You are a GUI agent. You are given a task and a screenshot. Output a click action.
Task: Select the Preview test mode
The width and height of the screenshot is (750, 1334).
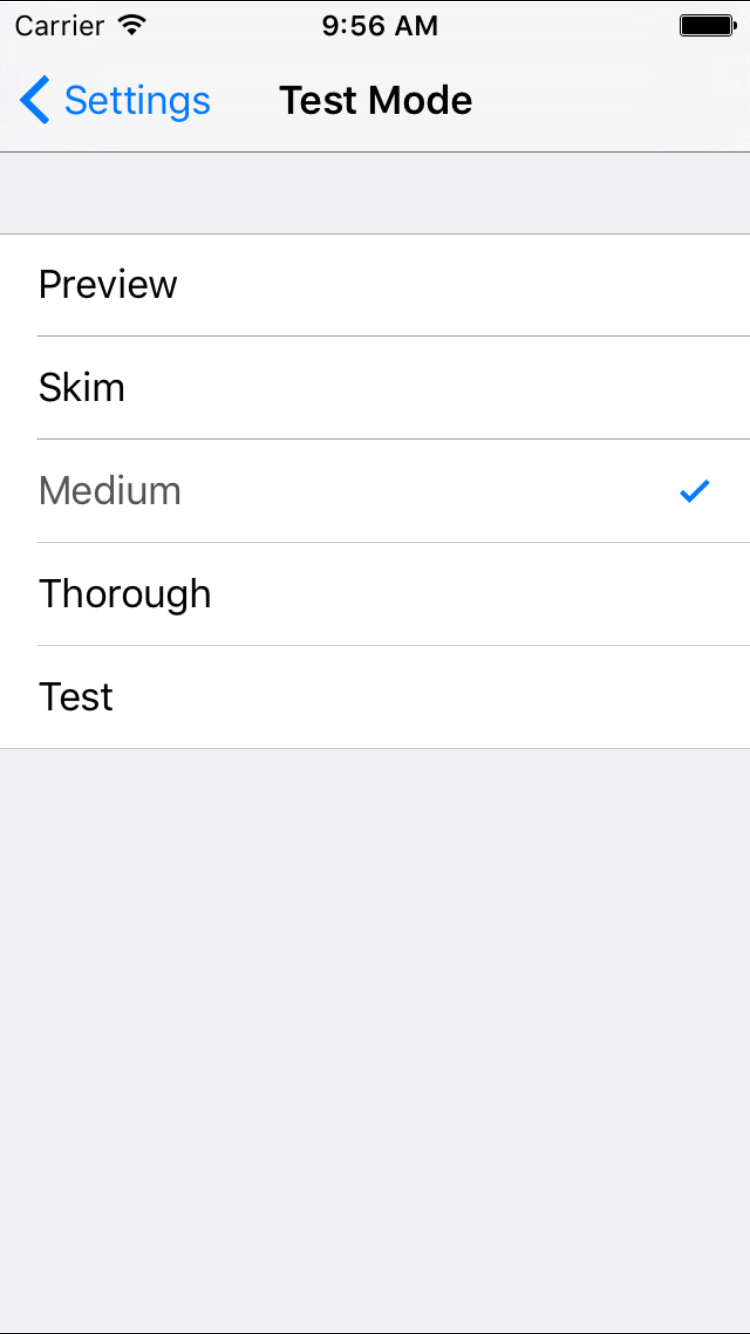click(375, 286)
